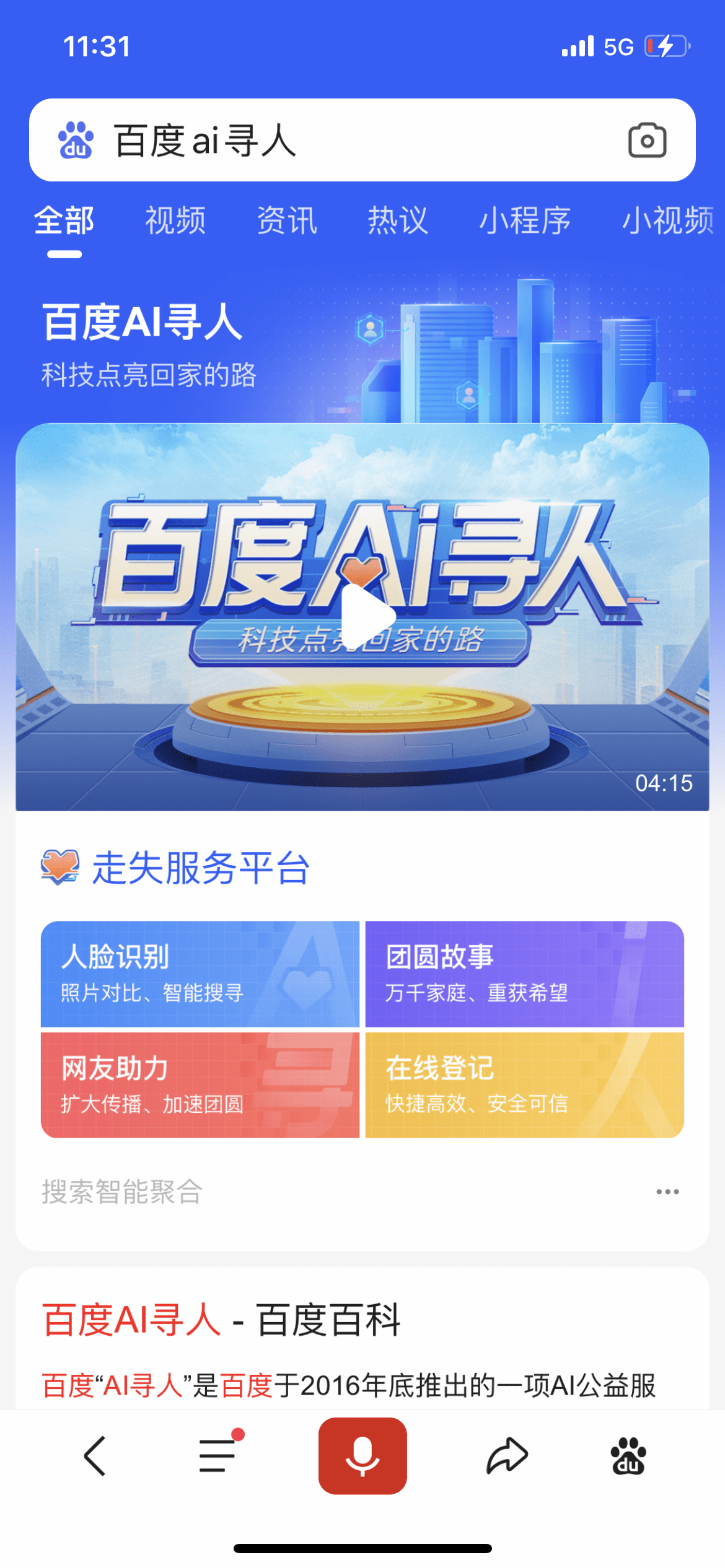725x1568 pixels.
Task: Open the 人脸识别 card
Action: tap(200, 973)
